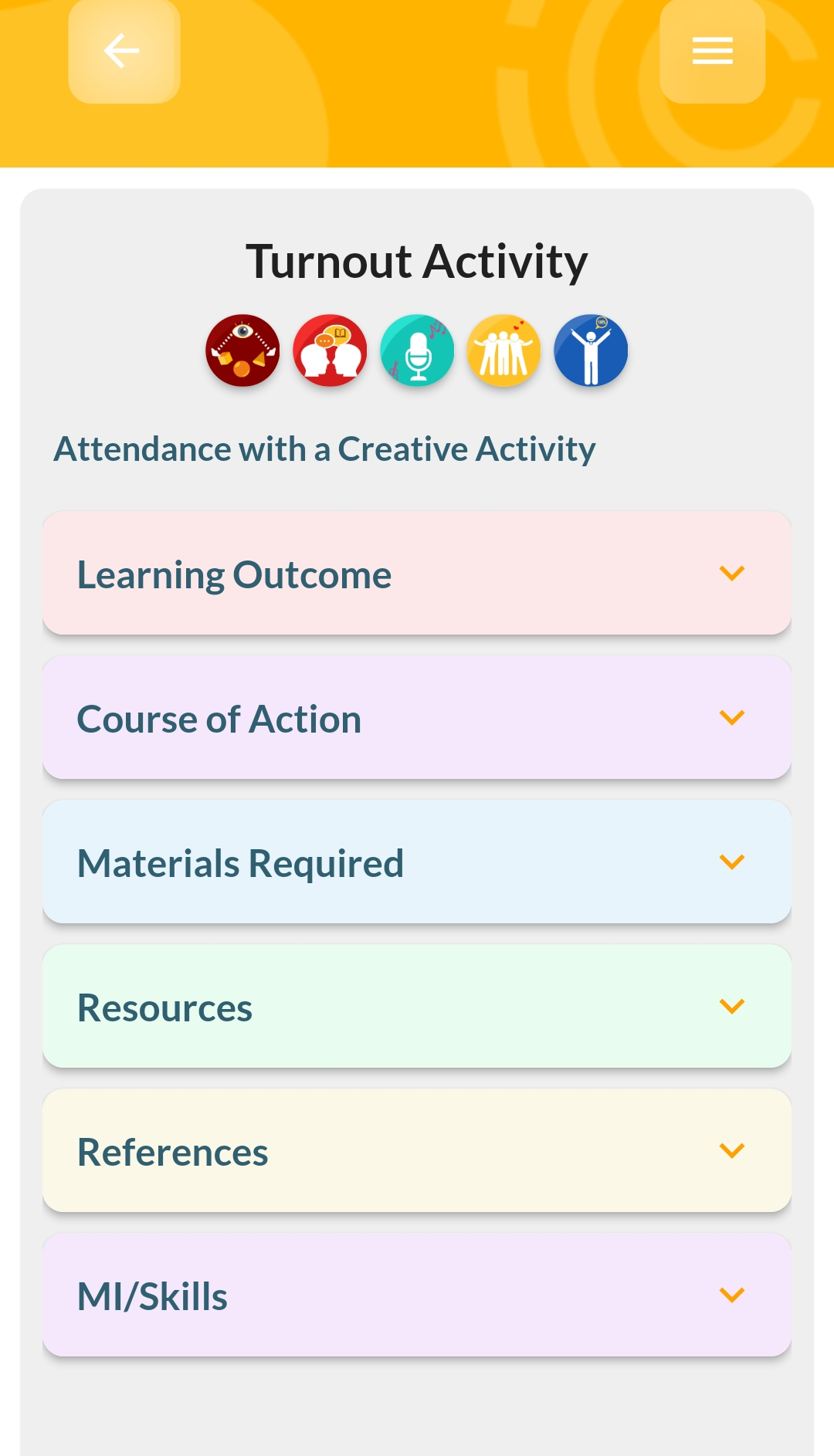Image resolution: width=834 pixels, height=1456 pixels.
Task: Open the hamburger menu
Action: click(712, 52)
